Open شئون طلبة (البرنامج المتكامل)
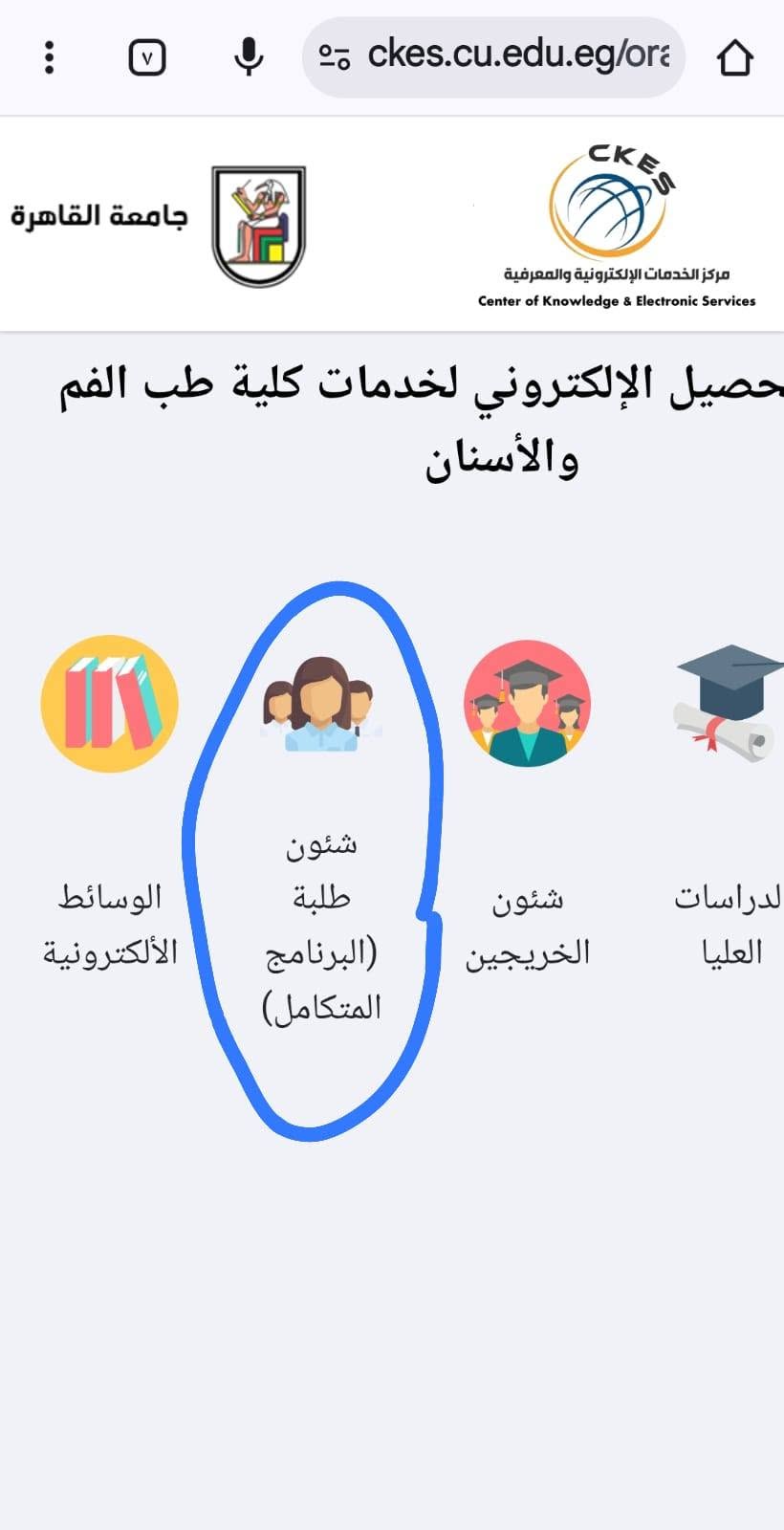 pyautogui.click(x=321, y=840)
